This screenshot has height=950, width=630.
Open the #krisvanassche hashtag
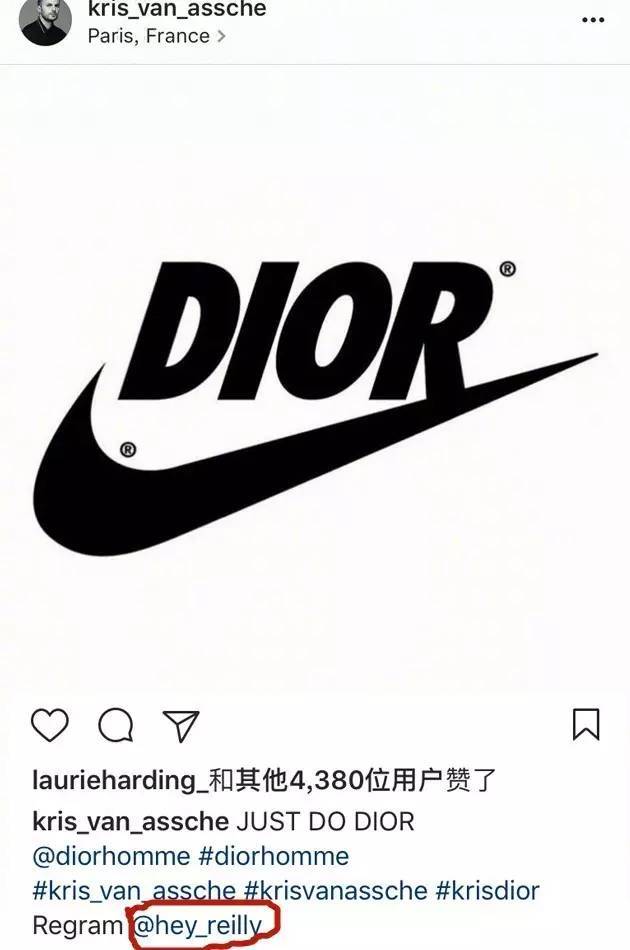coord(345,890)
